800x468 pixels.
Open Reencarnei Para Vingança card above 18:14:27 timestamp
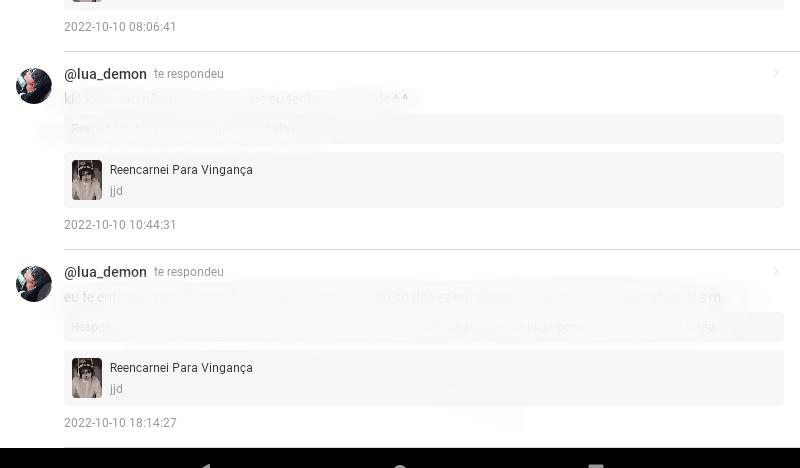click(423, 378)
